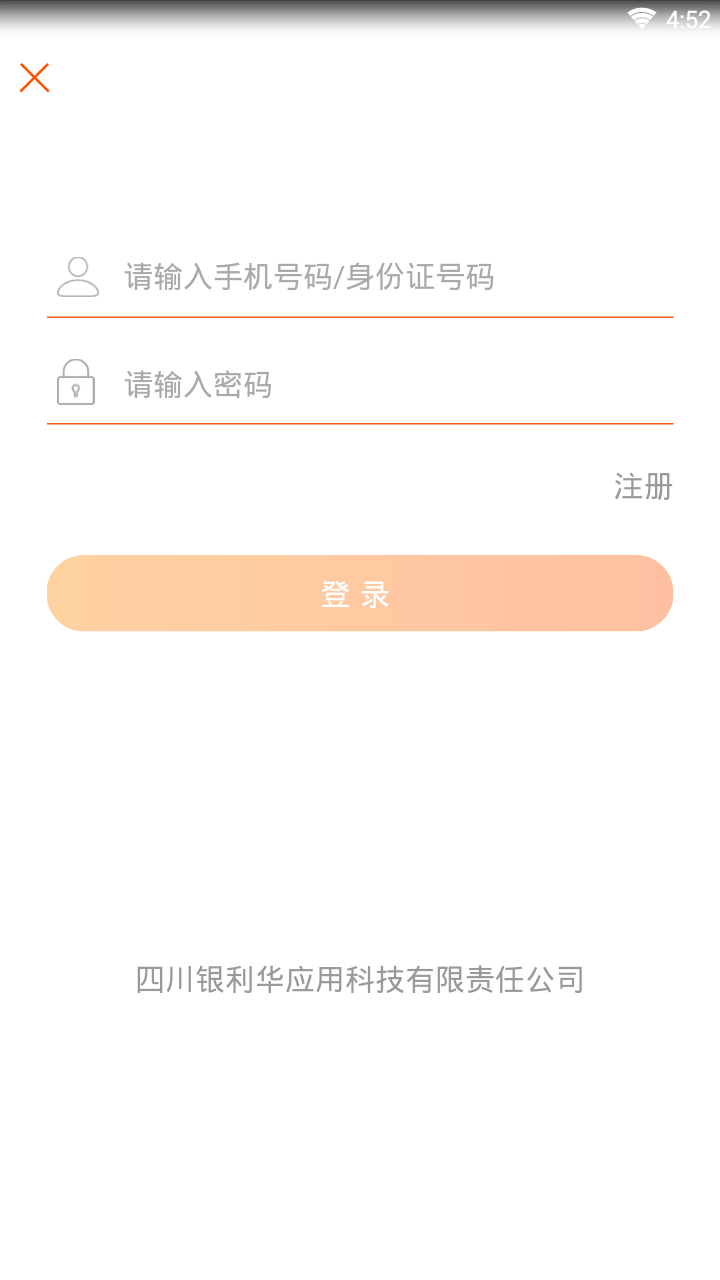Screen dimensions: 720x1280
Task: Tap the 登录 login button
Action: [360, 593]
